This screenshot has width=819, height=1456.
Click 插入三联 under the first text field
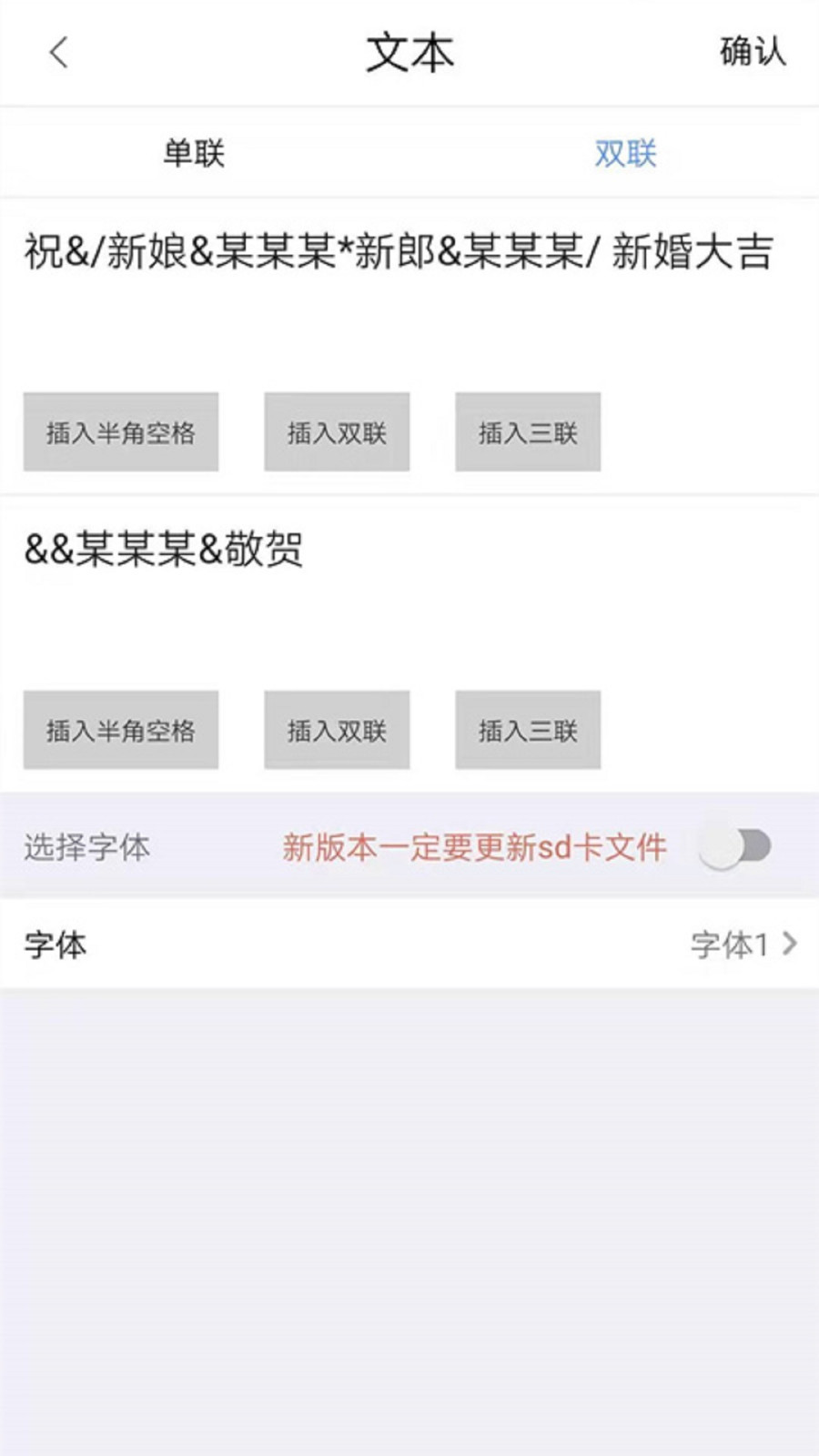click(528, 431)
